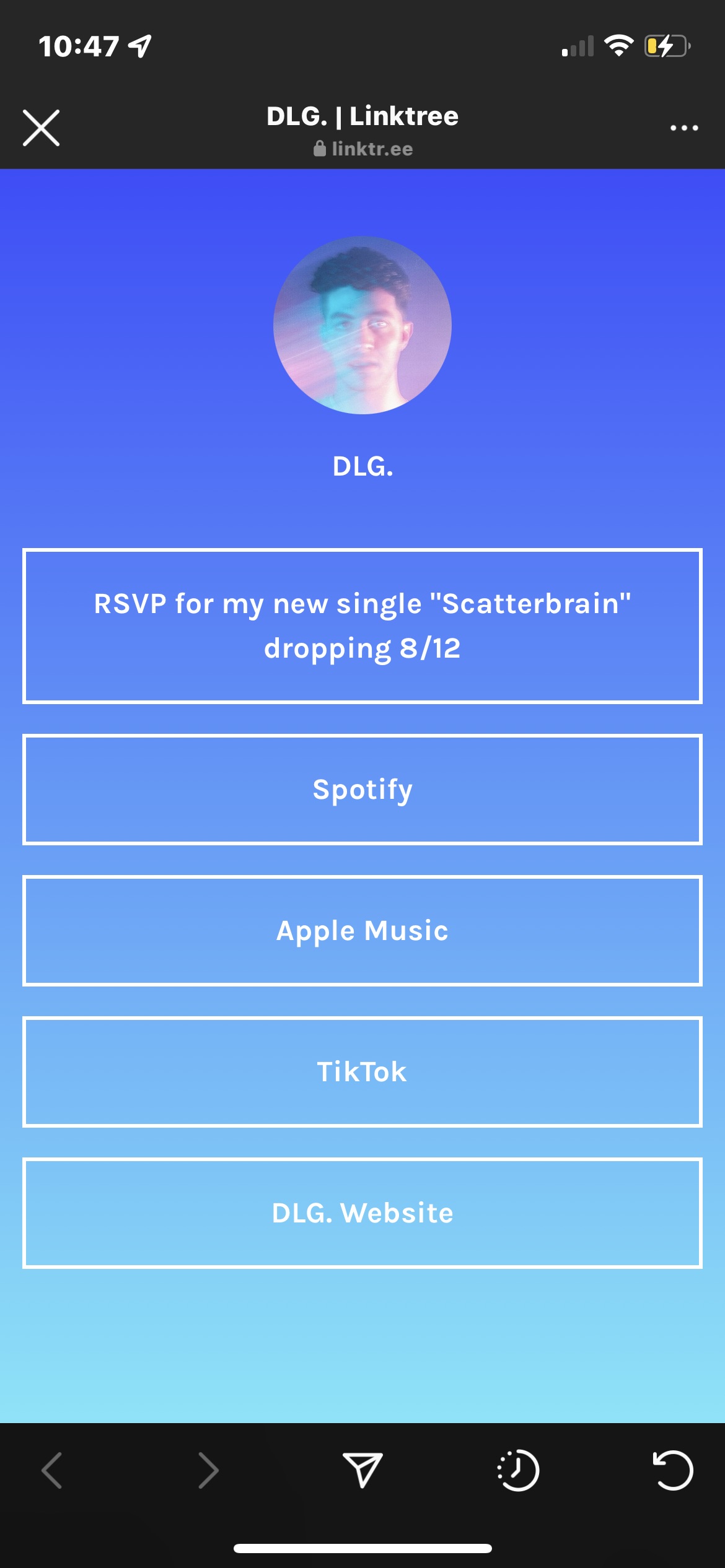Go to the Apple Music link
Image resolution: width=725 pixels, height=1568 pixels.
pyautogui.click(x=362, y=931)
